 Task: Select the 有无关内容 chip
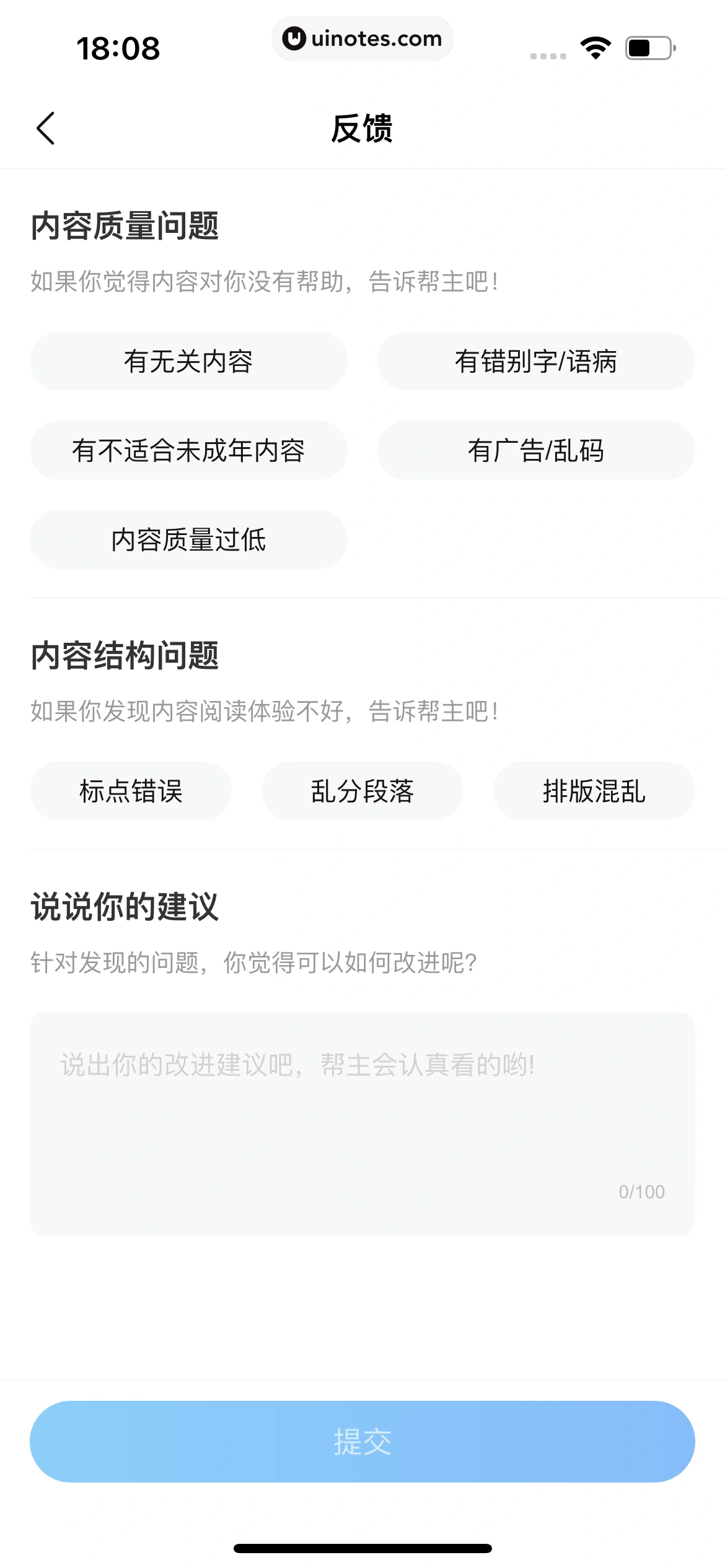[x=188, y=361]
